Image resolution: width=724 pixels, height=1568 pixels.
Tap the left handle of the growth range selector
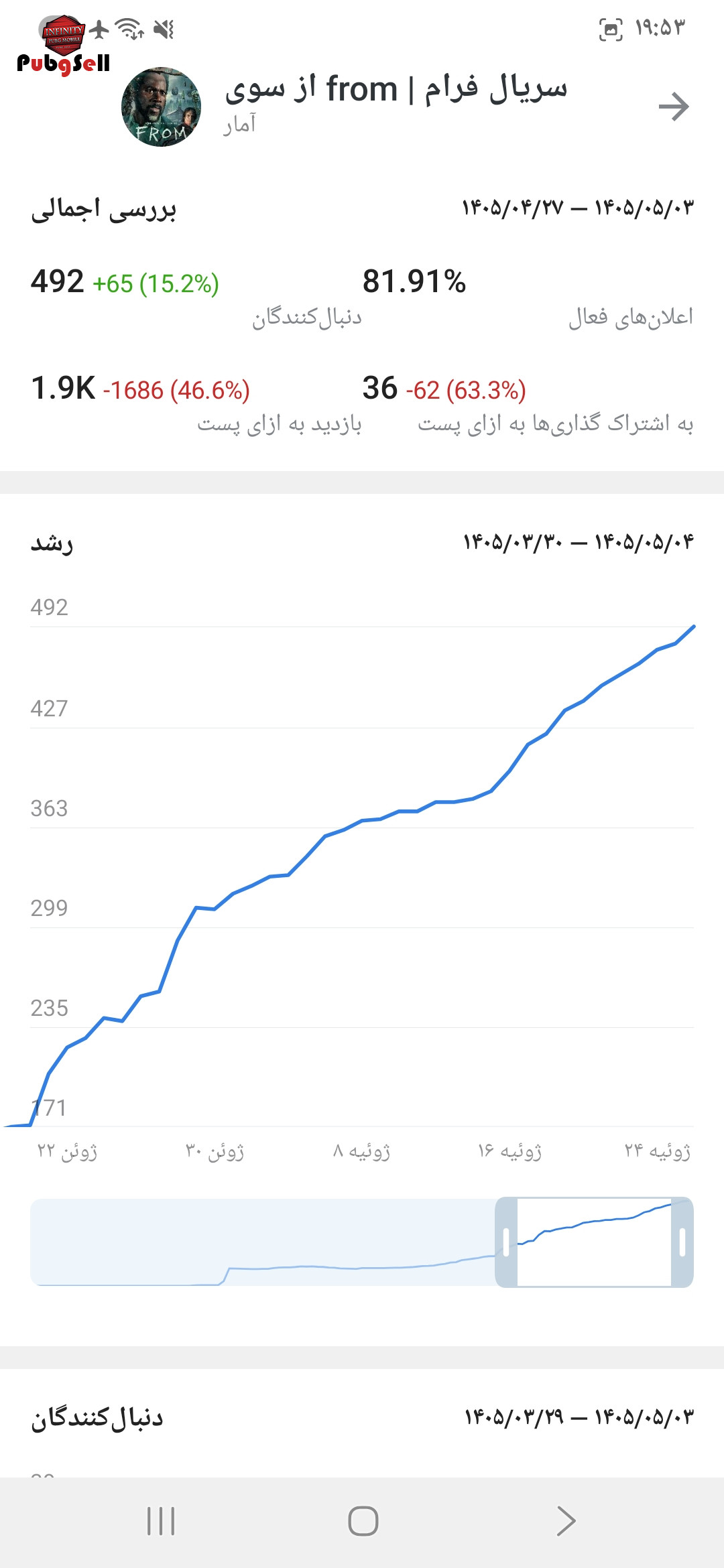pos(506,1242)
